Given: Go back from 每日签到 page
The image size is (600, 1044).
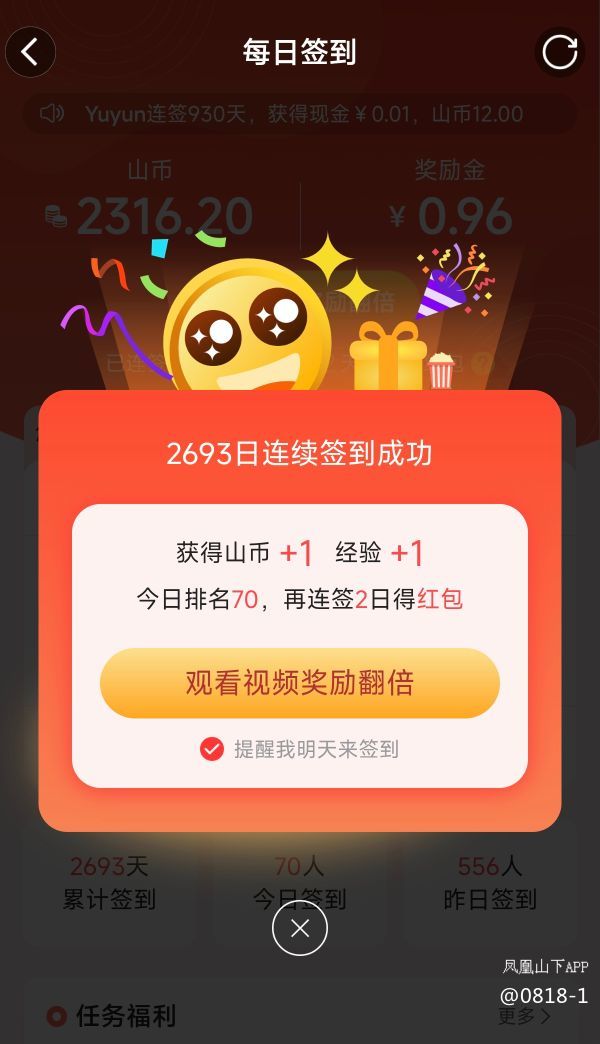Looking at the screenshot, I should (x=30, y=52).
